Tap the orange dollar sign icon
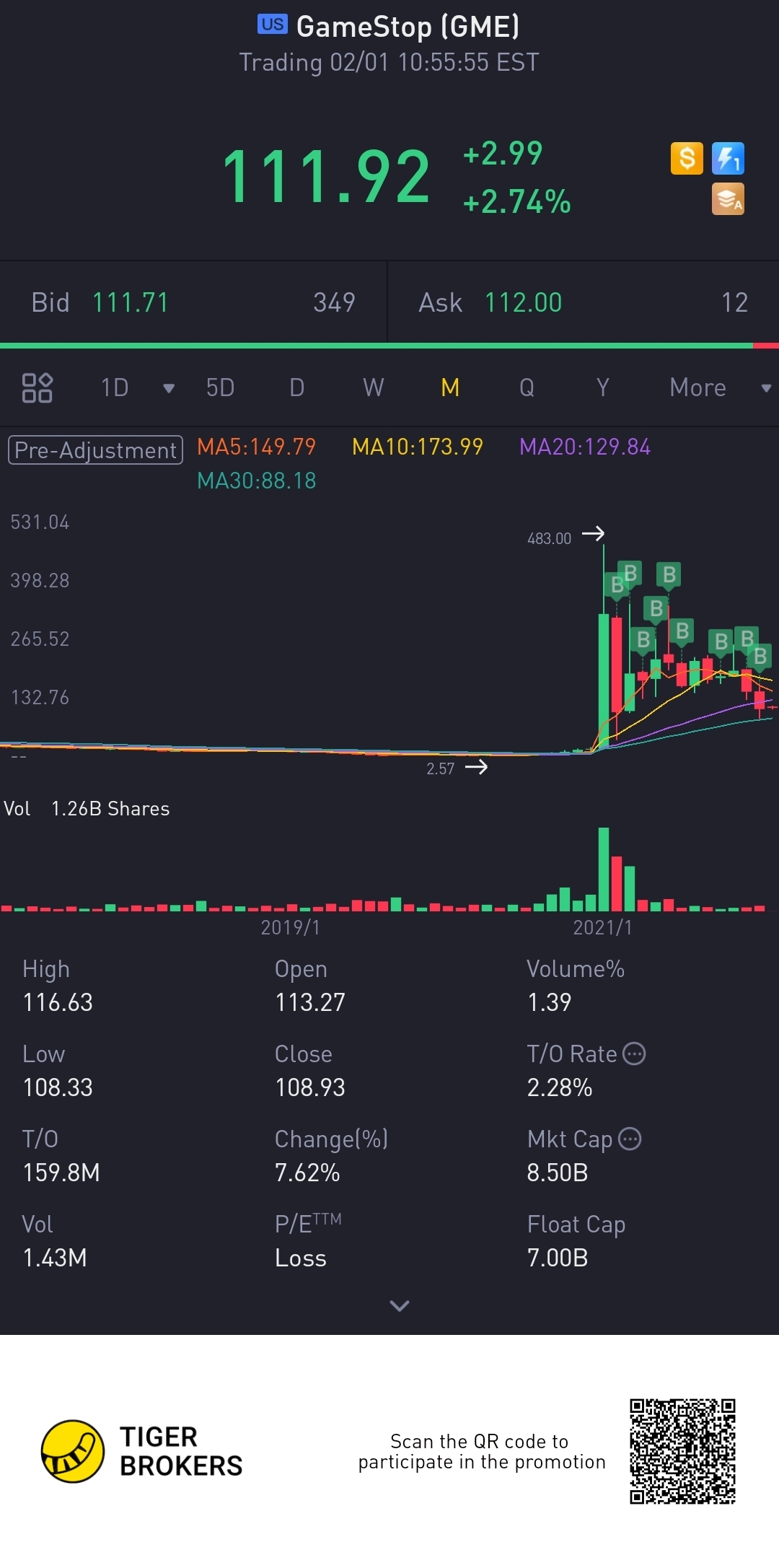This screenshot has width=779, height=1568. pos(687,158)
